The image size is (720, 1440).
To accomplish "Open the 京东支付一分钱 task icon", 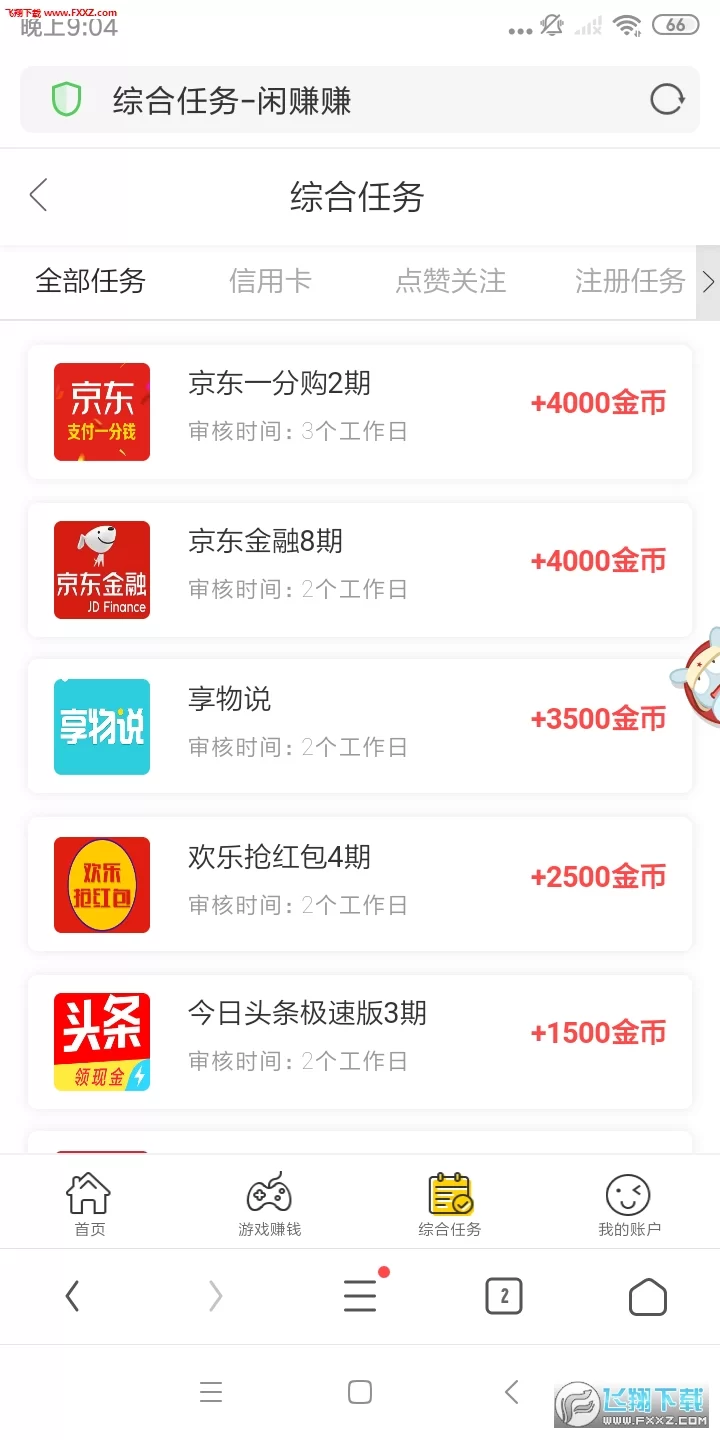I will [101, 411].
